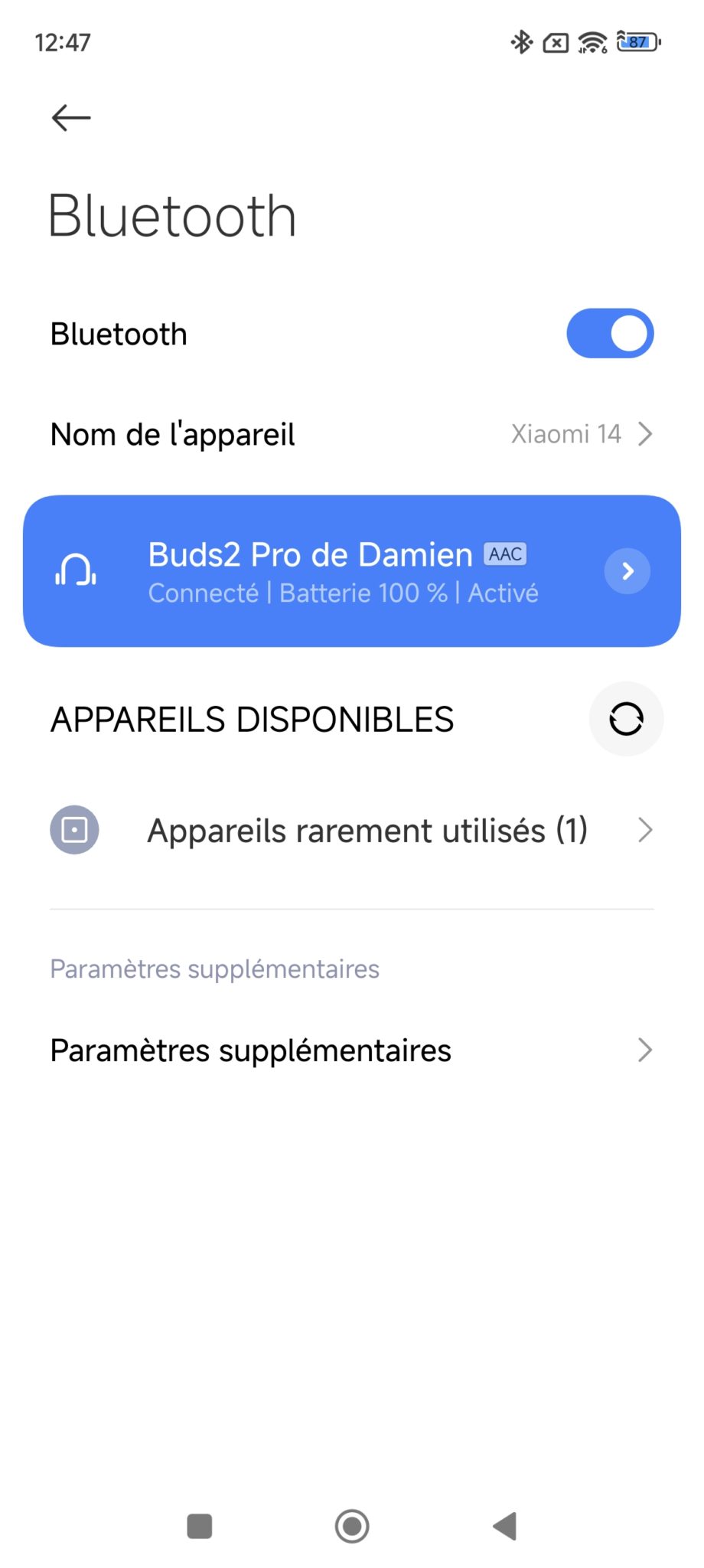Go back using the top arrow
The width and height of the screenshot is (704, 1568).
[x=71, y=118]
